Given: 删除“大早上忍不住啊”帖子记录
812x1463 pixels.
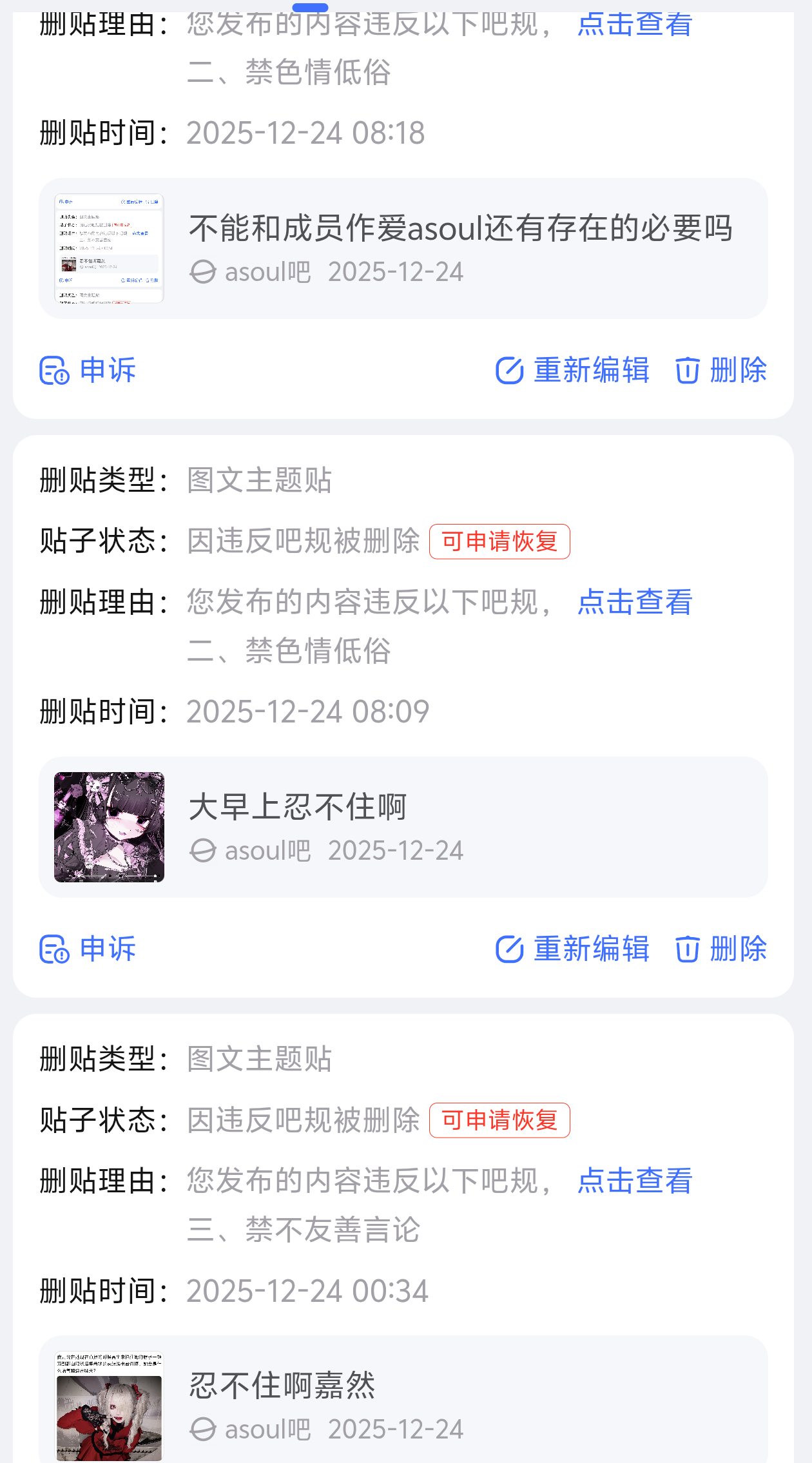Looking at the screenshot, I should [721, 949].
